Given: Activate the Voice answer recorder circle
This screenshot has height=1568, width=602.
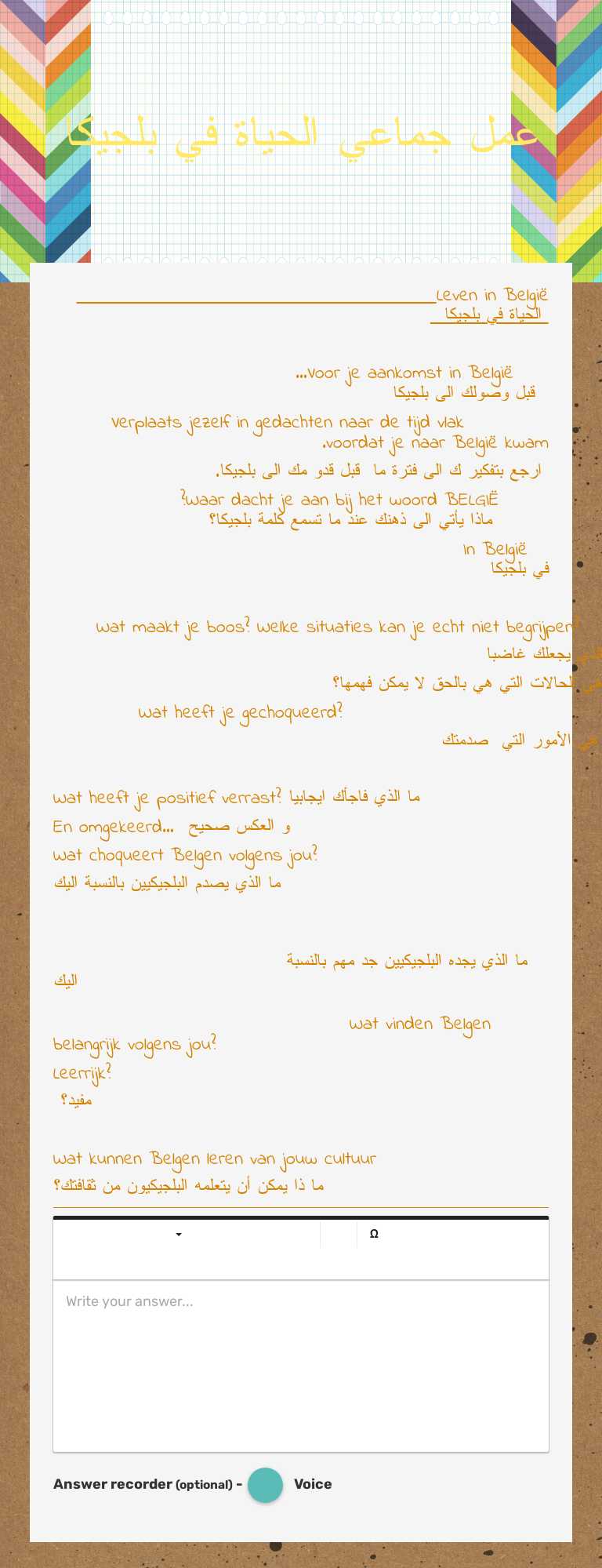Looking at the screenshot, I should click(265, 1484).
